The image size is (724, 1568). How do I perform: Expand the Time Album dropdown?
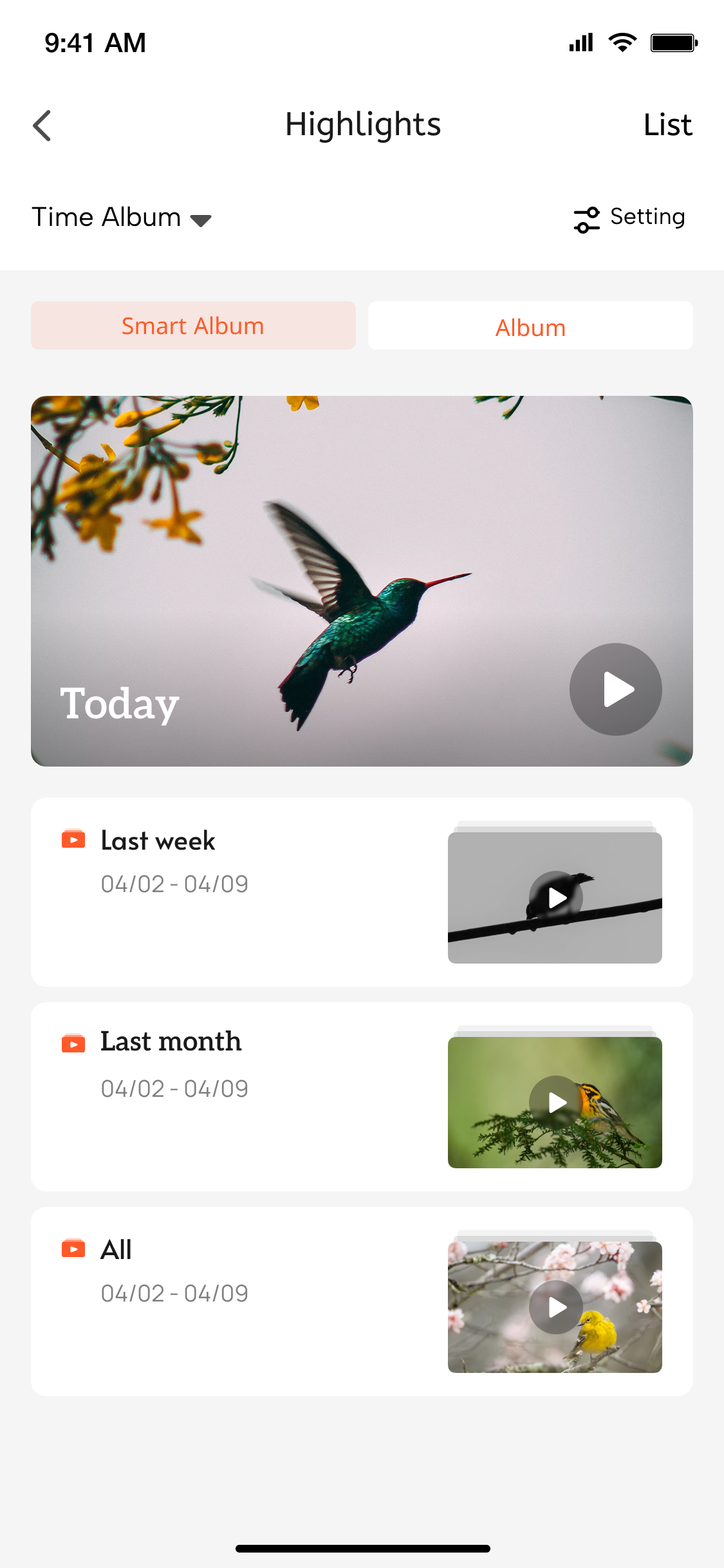122,218
